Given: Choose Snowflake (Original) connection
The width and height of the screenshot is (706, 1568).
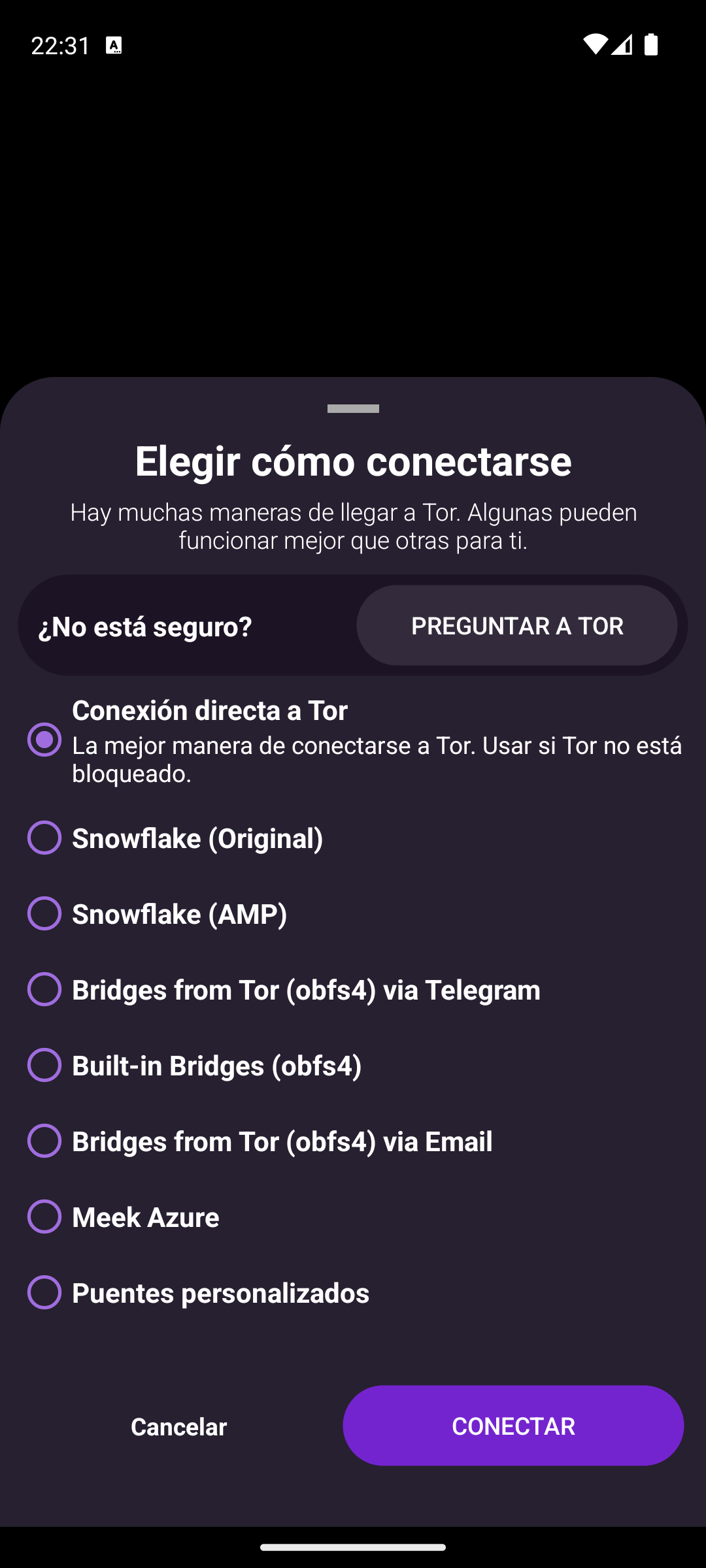Looking at the screenshot, I should pyautogui.click(x=44, y=838).
